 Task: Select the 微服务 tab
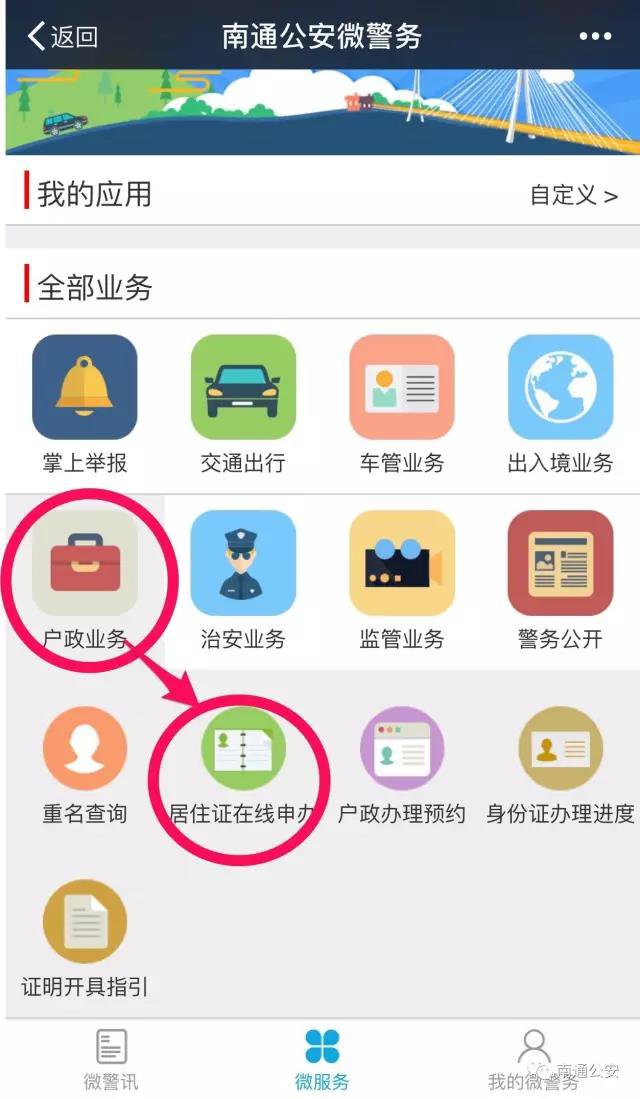pyautogui.click(x=322, y=1058)
